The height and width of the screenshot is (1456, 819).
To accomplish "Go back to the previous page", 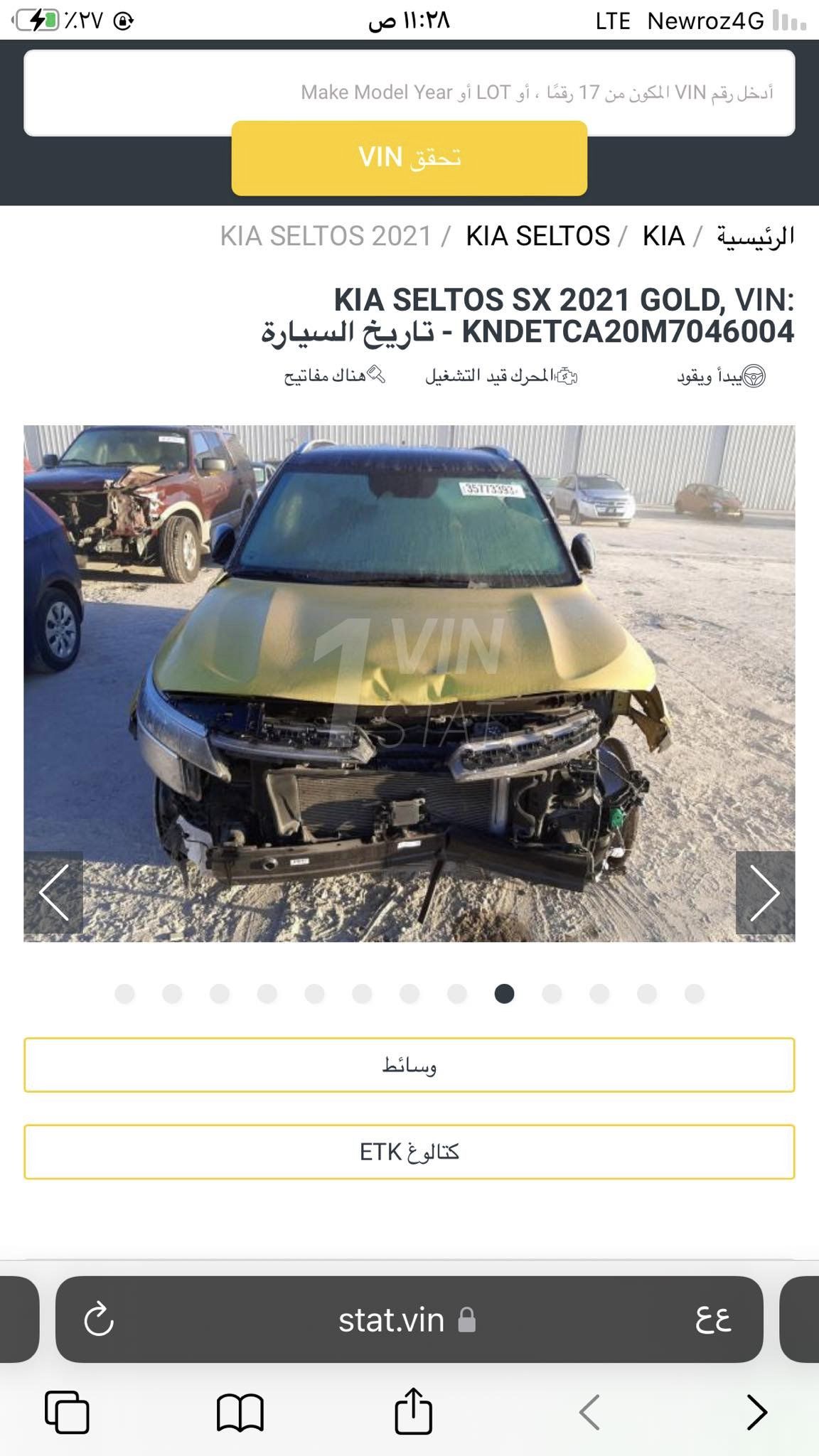I will (589, 1412).
